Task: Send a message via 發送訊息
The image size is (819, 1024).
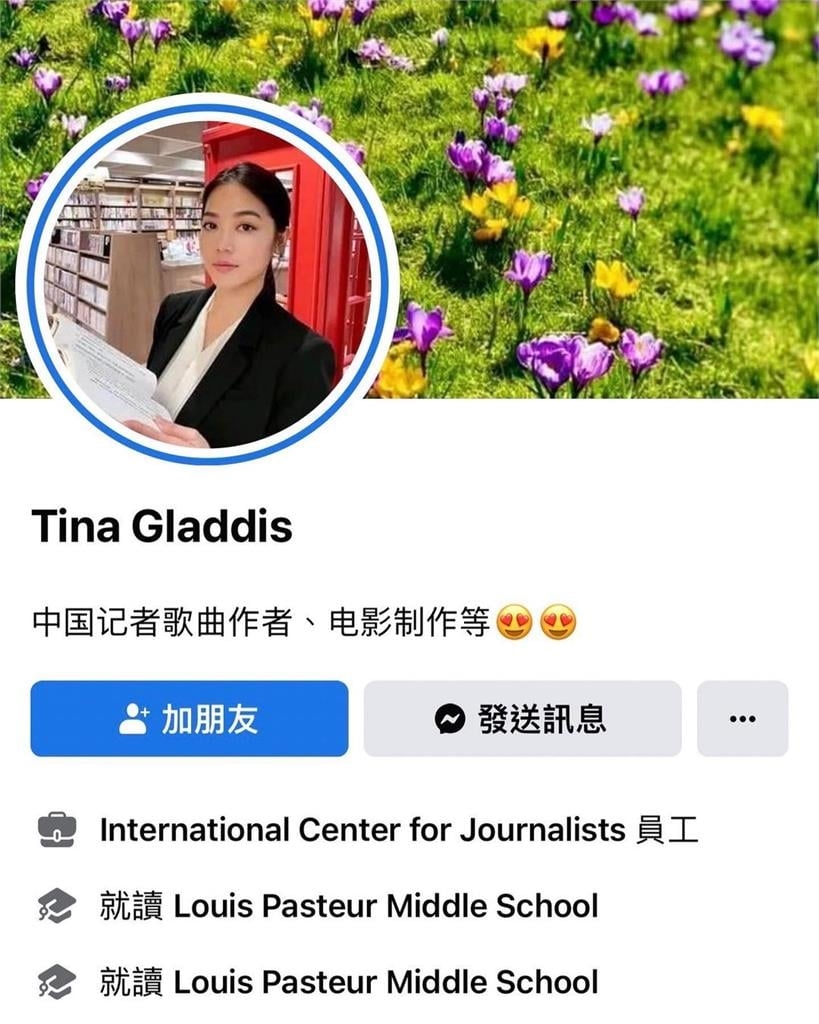Action: [522, 719]
